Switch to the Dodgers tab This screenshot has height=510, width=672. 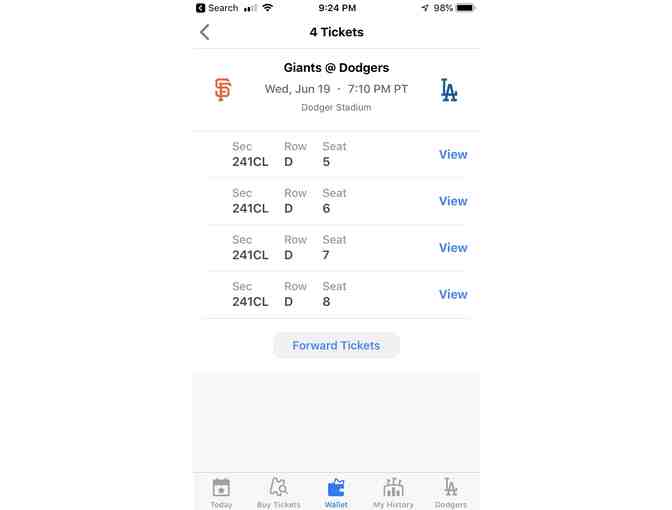tap(450, 492)
